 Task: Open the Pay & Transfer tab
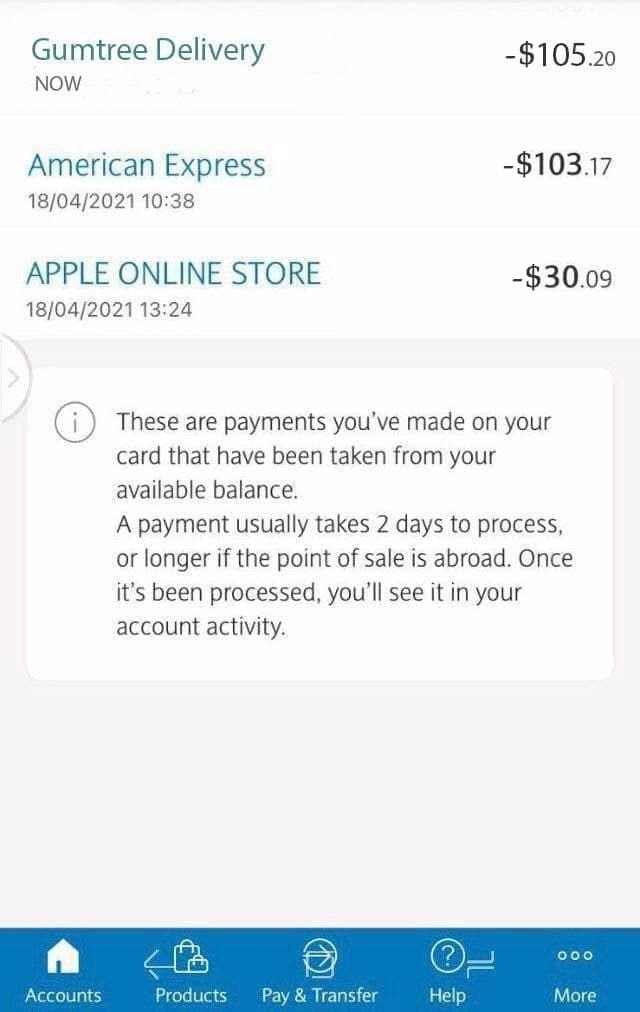point(319,972)
